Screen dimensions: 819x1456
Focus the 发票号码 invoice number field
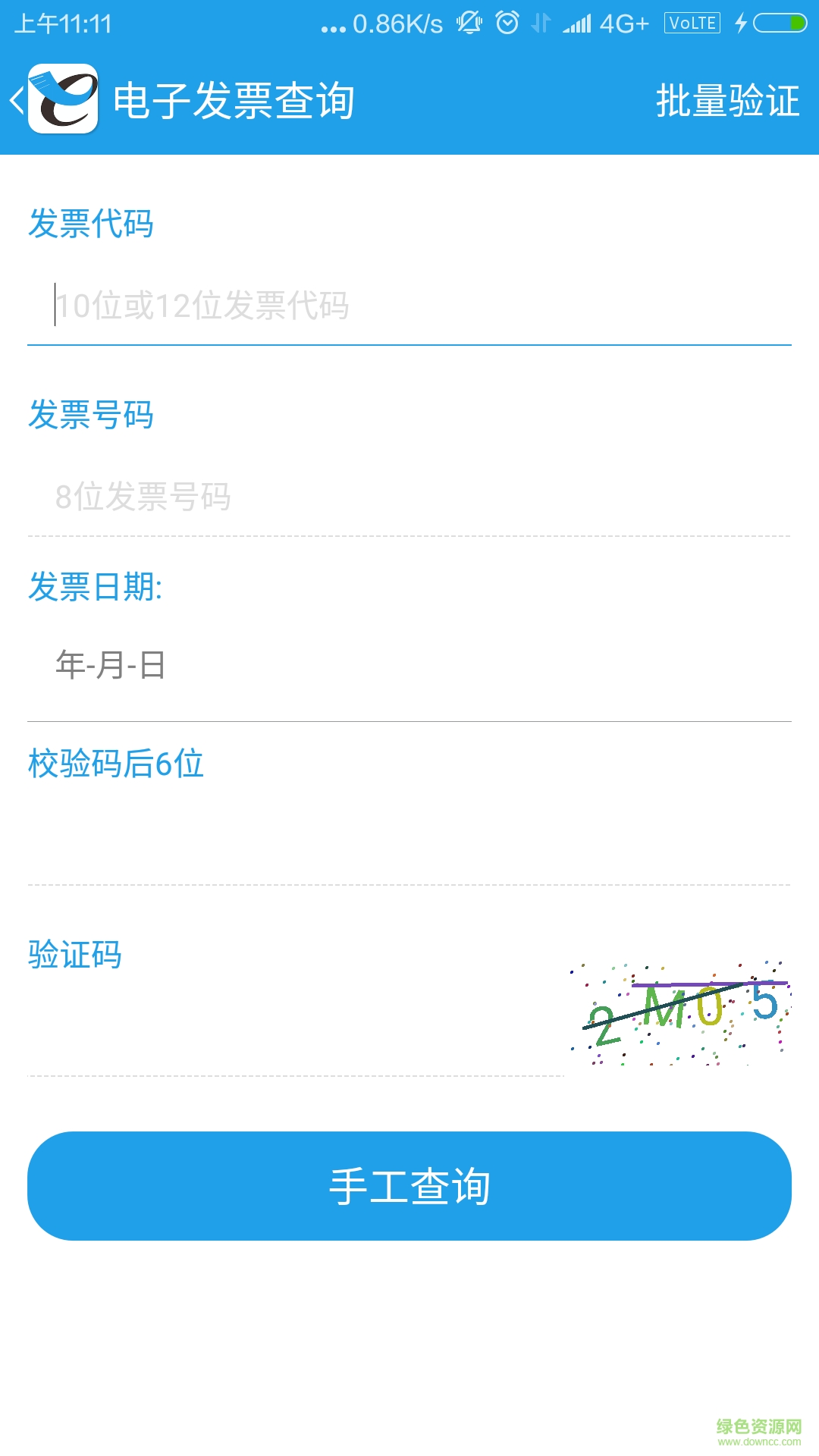coord(303,497)
